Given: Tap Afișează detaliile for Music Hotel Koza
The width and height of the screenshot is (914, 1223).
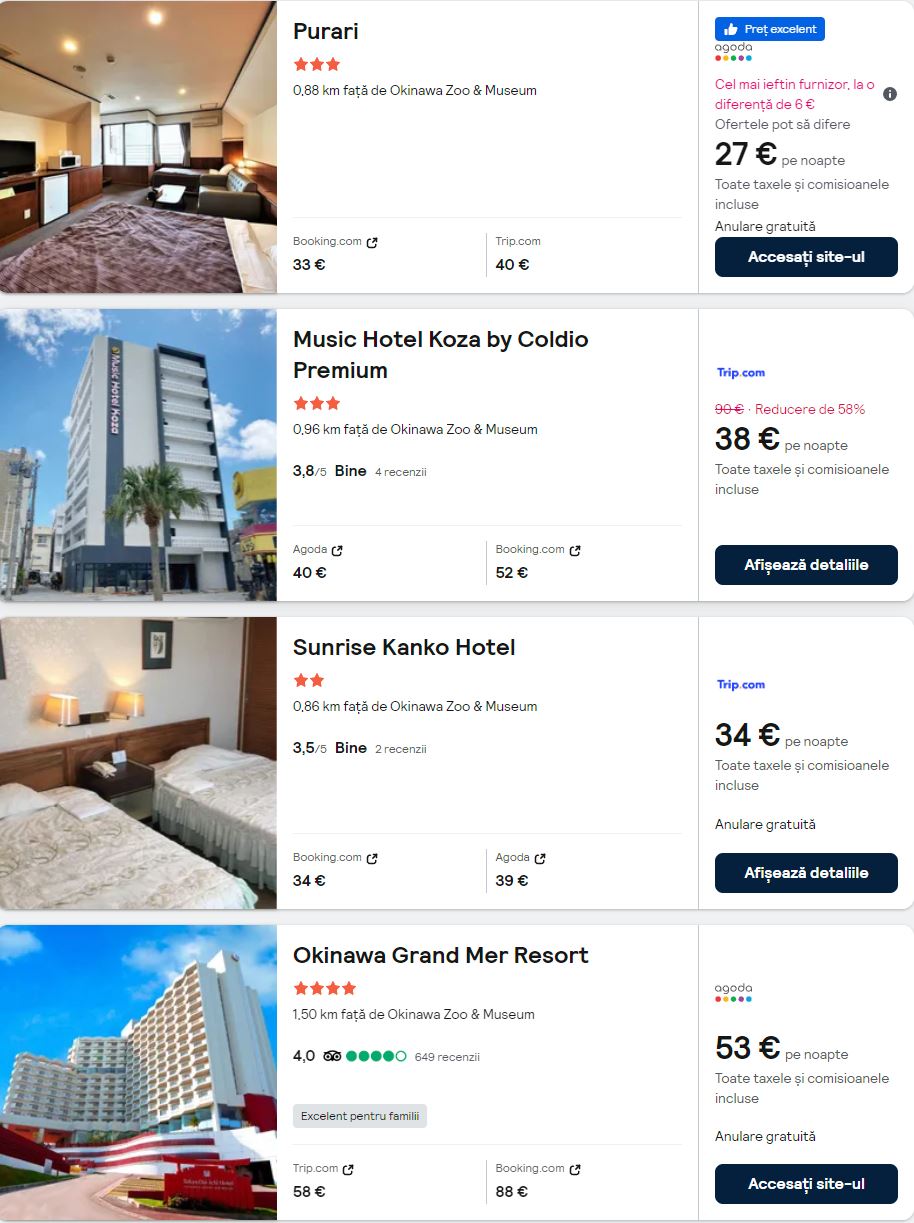Looking at the screenshot, I should point(806,565).
